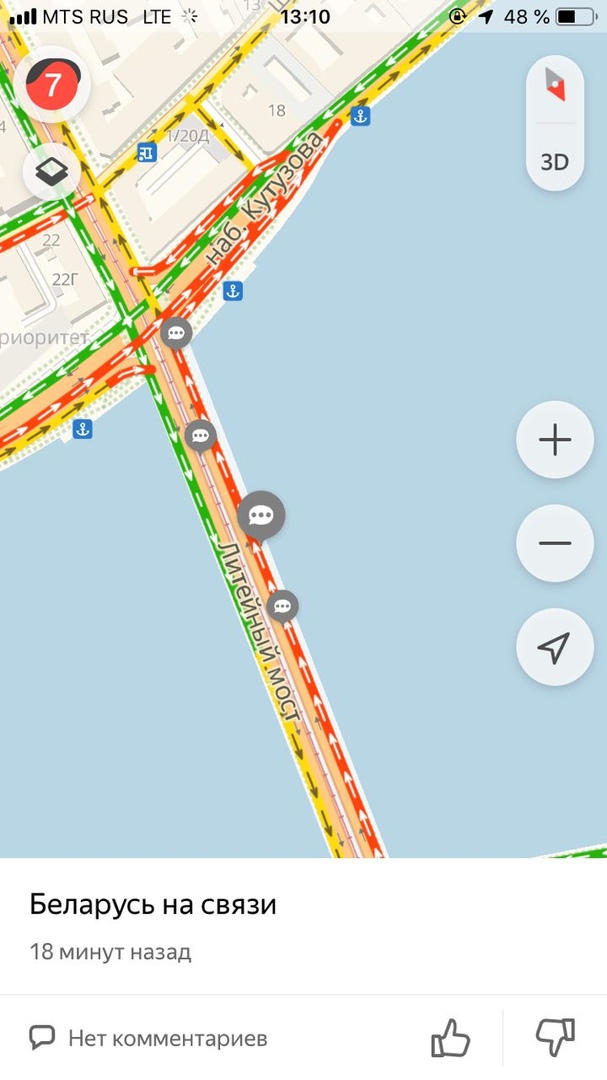
Task: Center the map on my location
Action: pos(554,647)
